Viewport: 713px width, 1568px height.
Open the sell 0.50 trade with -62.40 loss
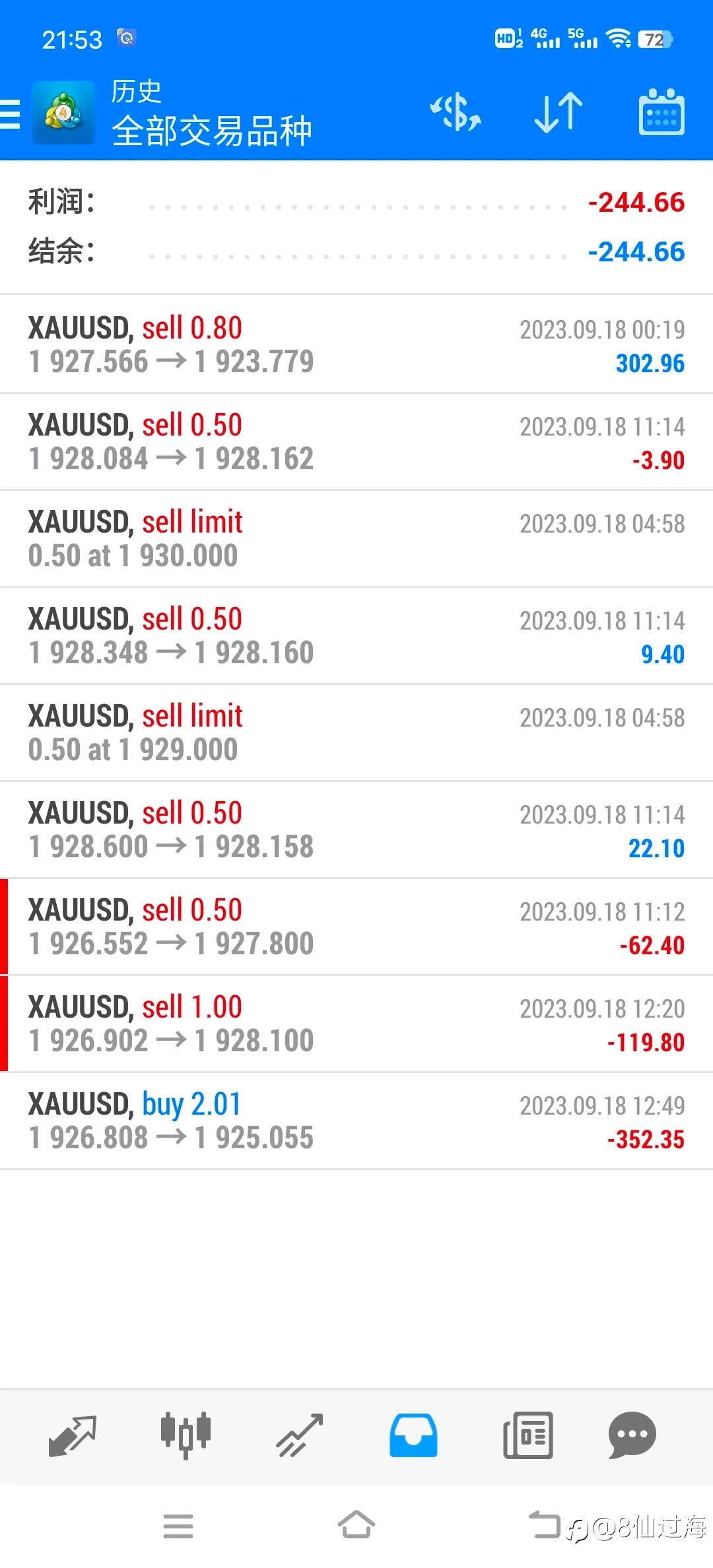pyautogui.click(x=356, y=927)
